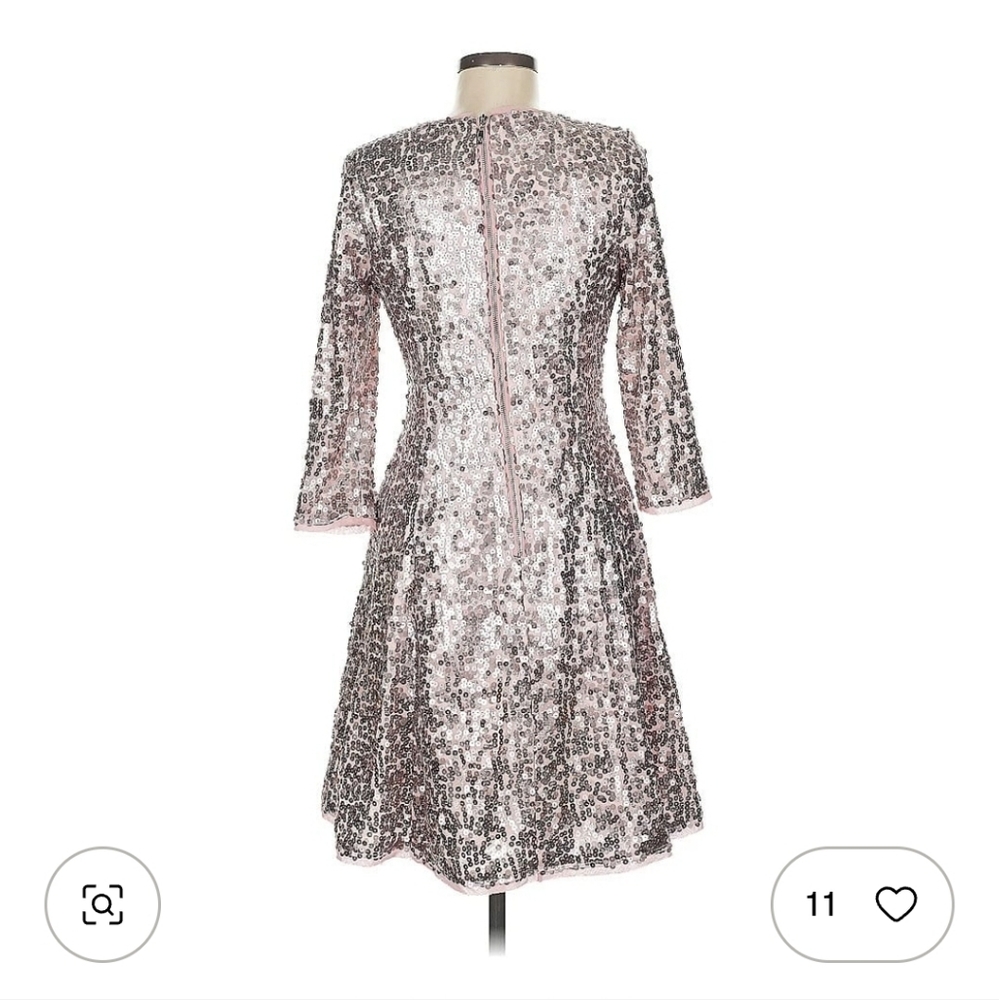The width and height of the screenshot is (999, 1000).
Task: Like this sequin dress listing
Action: [x=895, y=904]
